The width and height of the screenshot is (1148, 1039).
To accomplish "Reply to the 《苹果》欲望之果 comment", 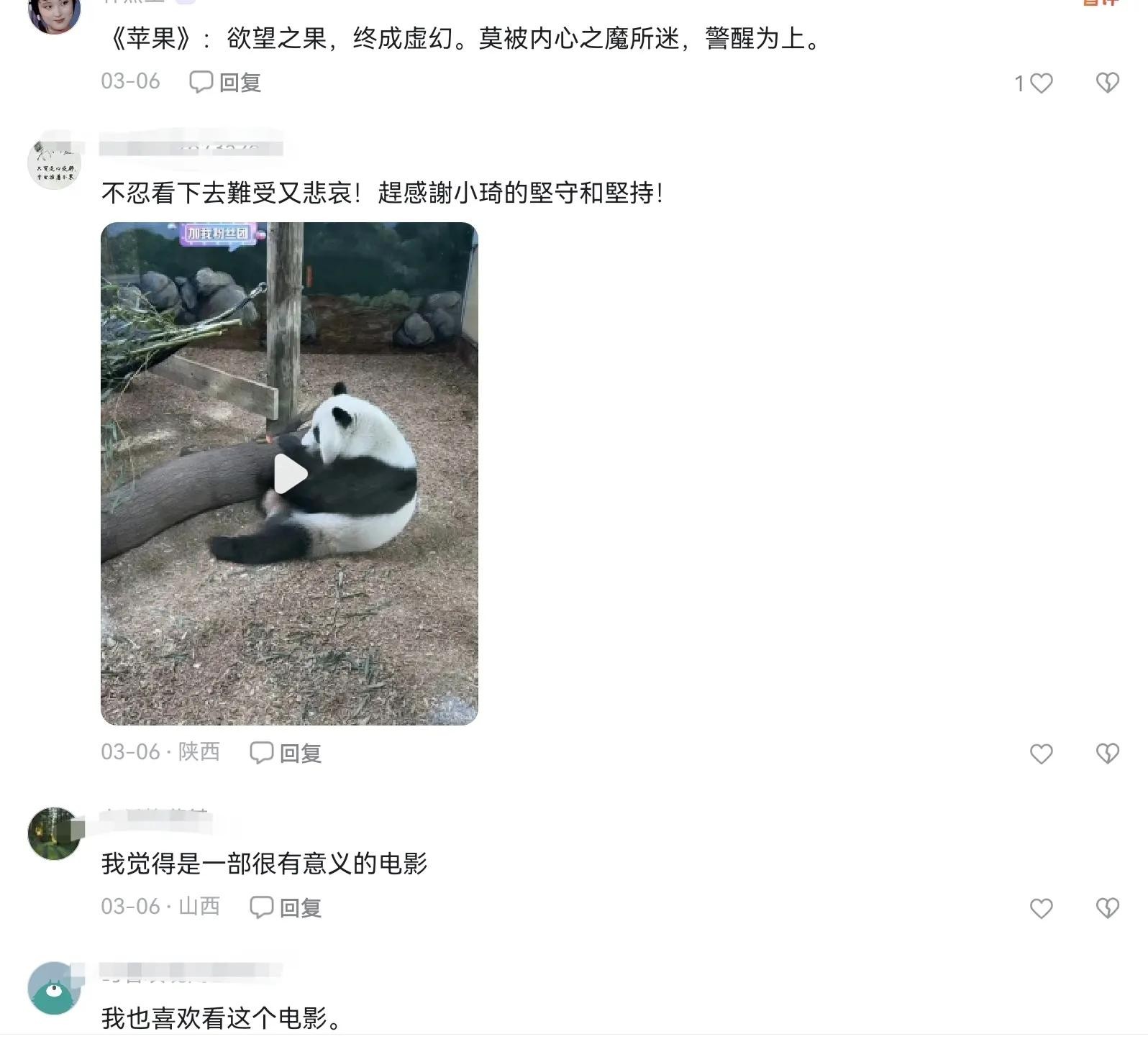I will (224, 82).
